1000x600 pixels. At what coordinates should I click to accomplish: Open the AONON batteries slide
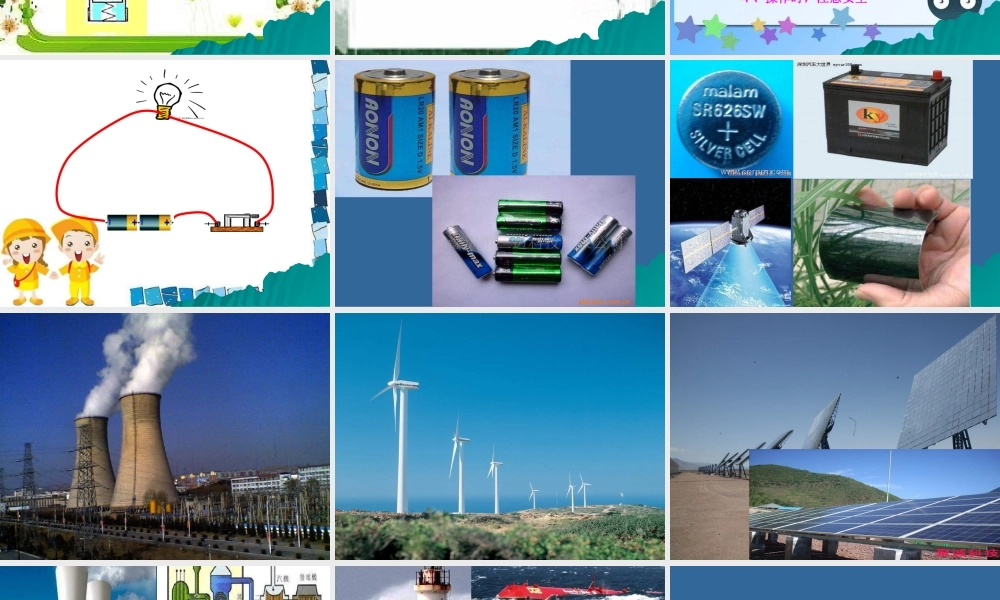[x=500, y=183]
